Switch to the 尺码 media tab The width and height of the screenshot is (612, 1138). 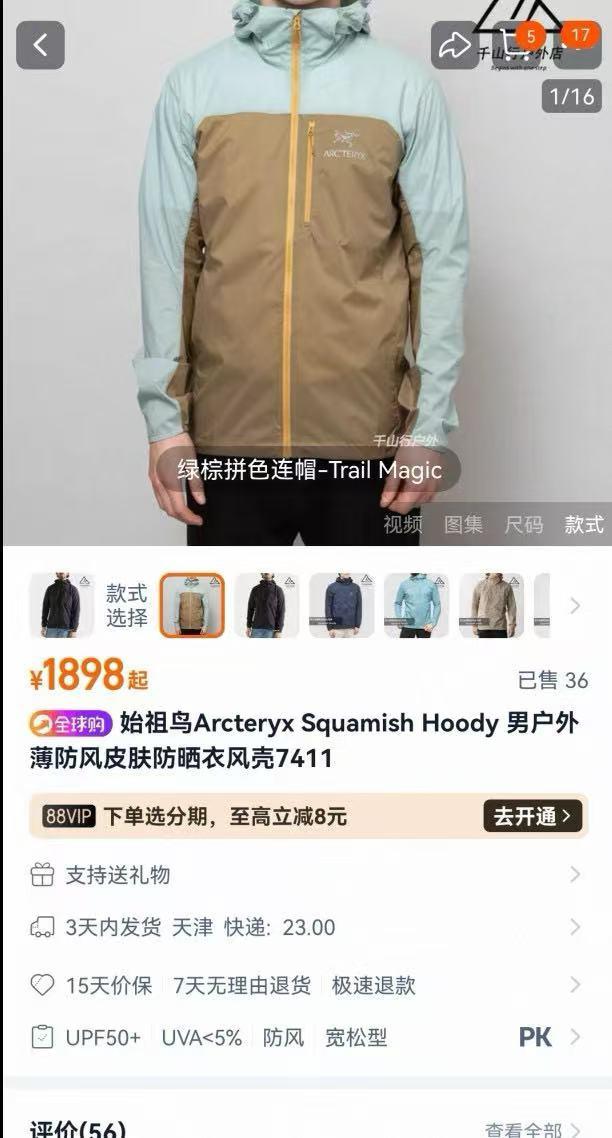click(523, 524)
